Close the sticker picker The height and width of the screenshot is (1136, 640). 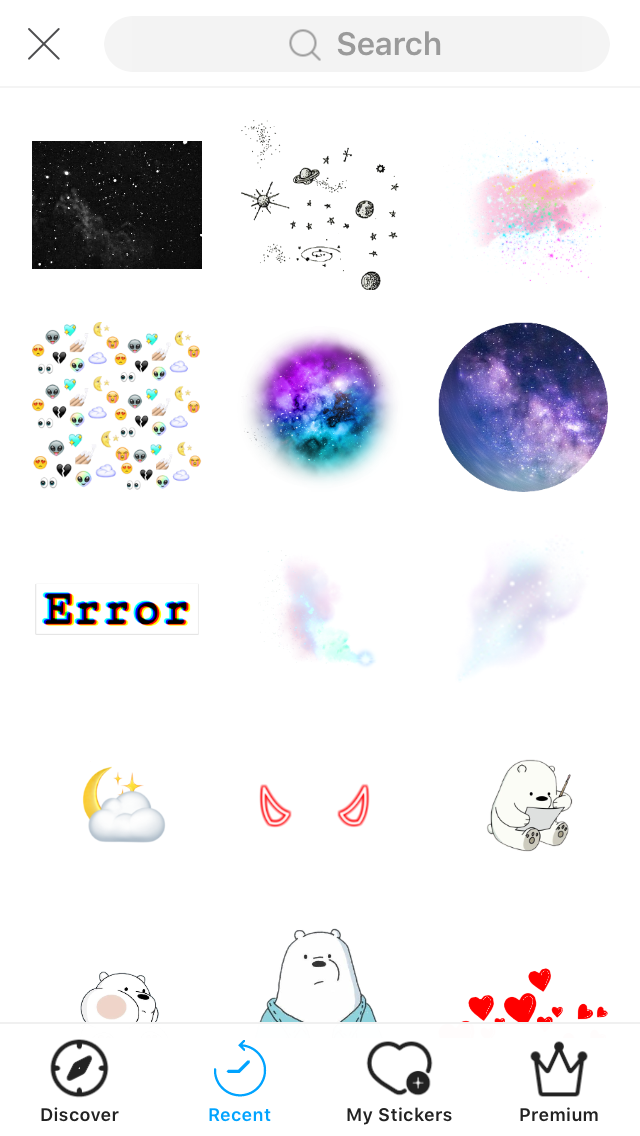44,44
